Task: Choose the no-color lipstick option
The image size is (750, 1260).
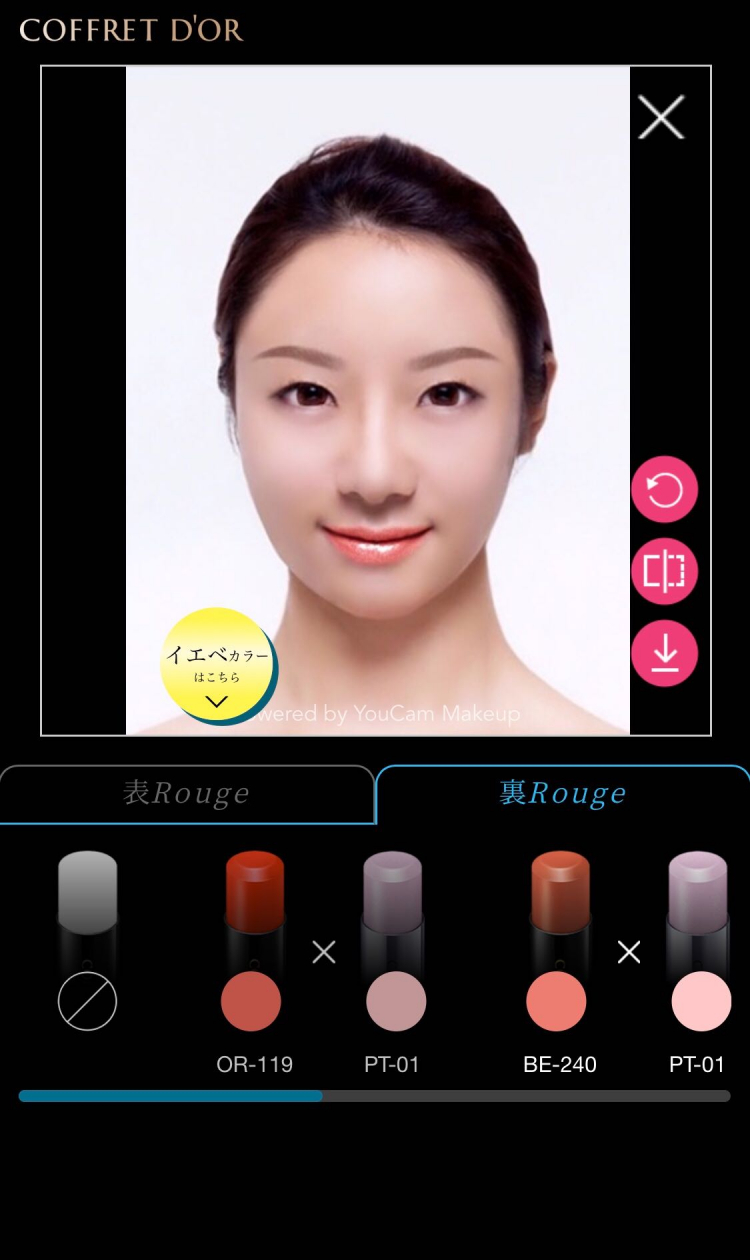Action: click(88, 1001)
